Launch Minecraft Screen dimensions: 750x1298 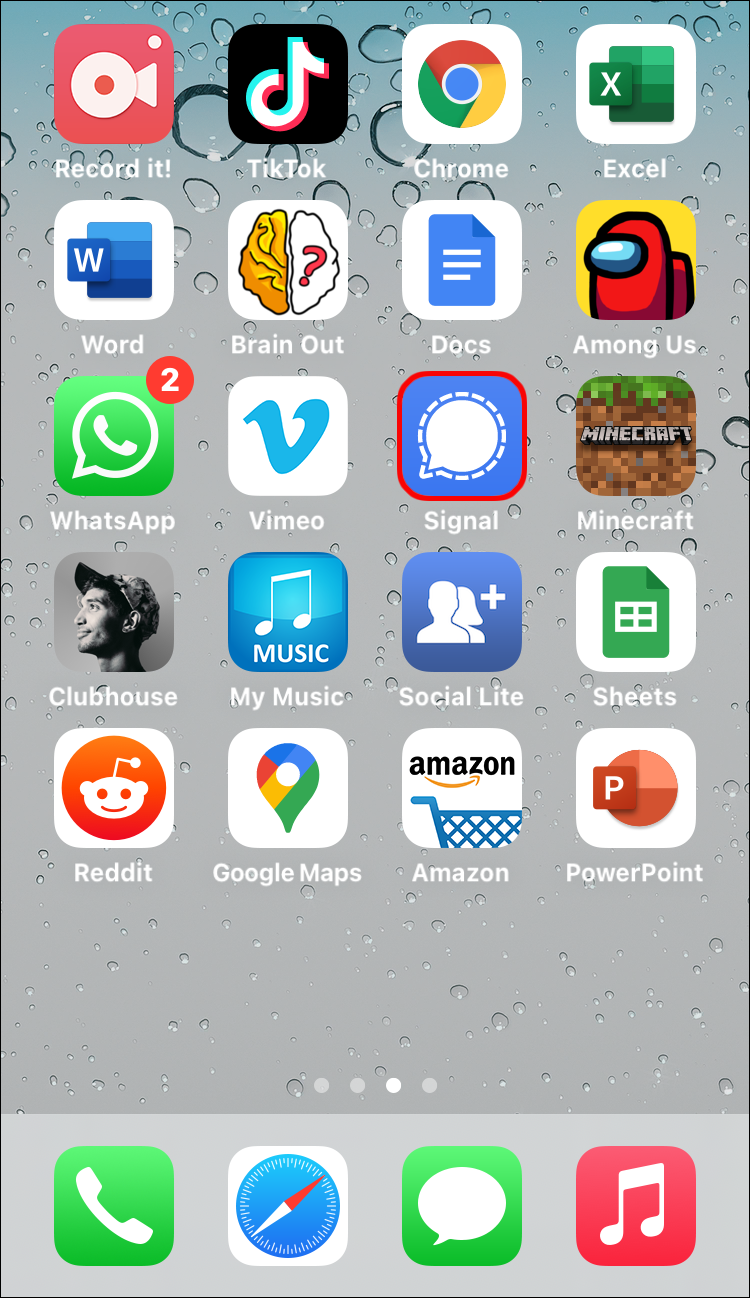[x=635, y=436]
